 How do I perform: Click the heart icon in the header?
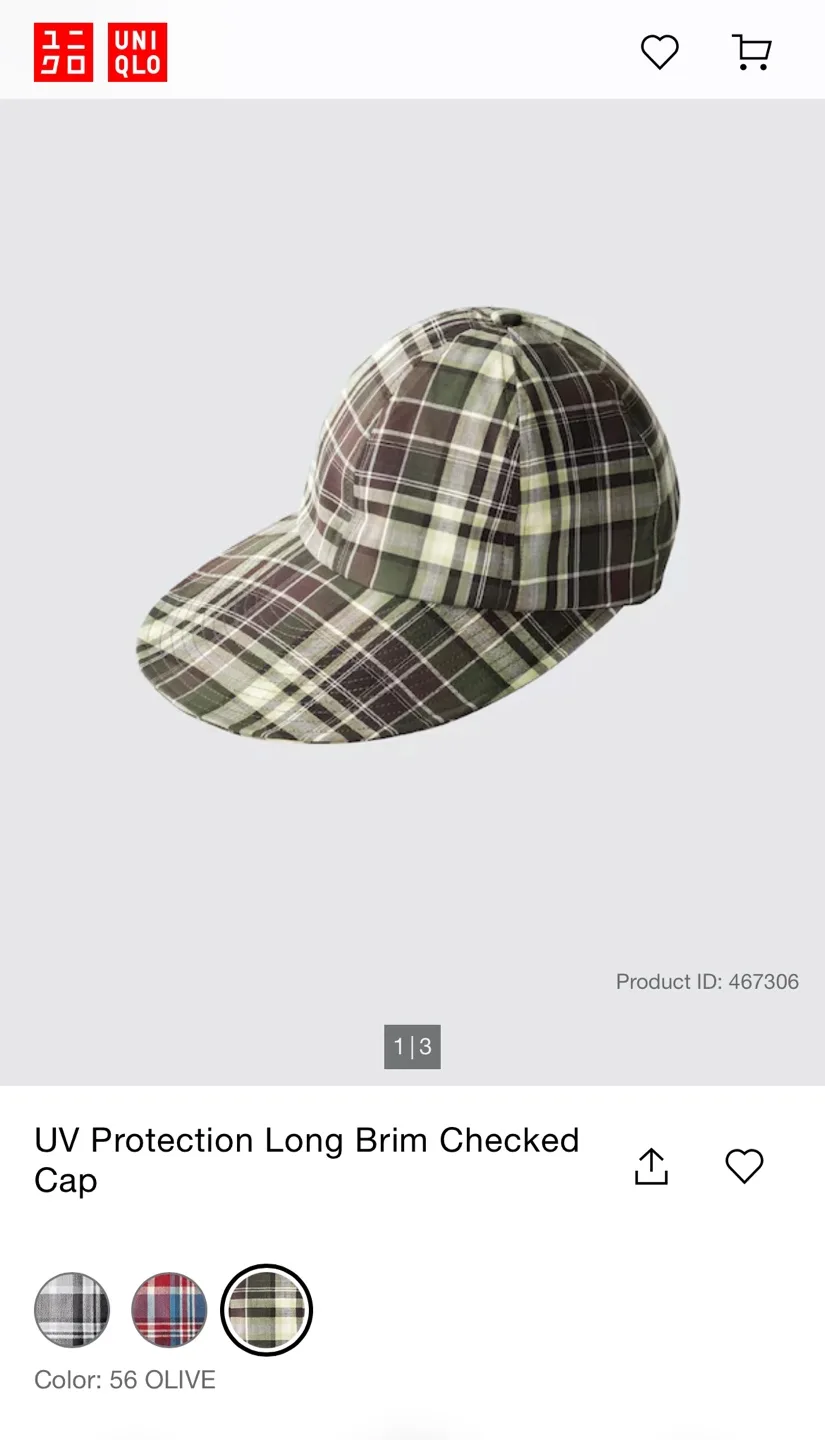click(660, 52)
